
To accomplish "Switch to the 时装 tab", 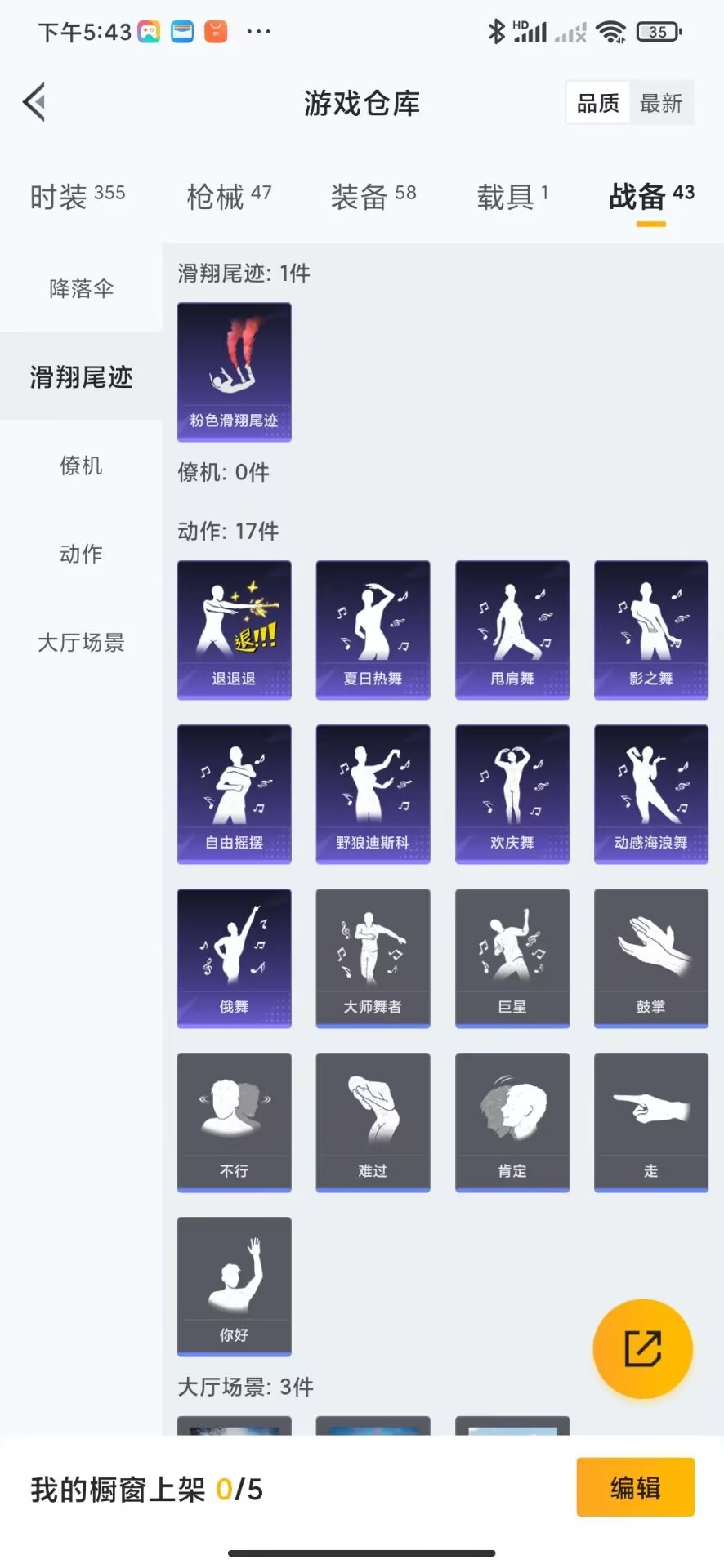I will 78,196.
